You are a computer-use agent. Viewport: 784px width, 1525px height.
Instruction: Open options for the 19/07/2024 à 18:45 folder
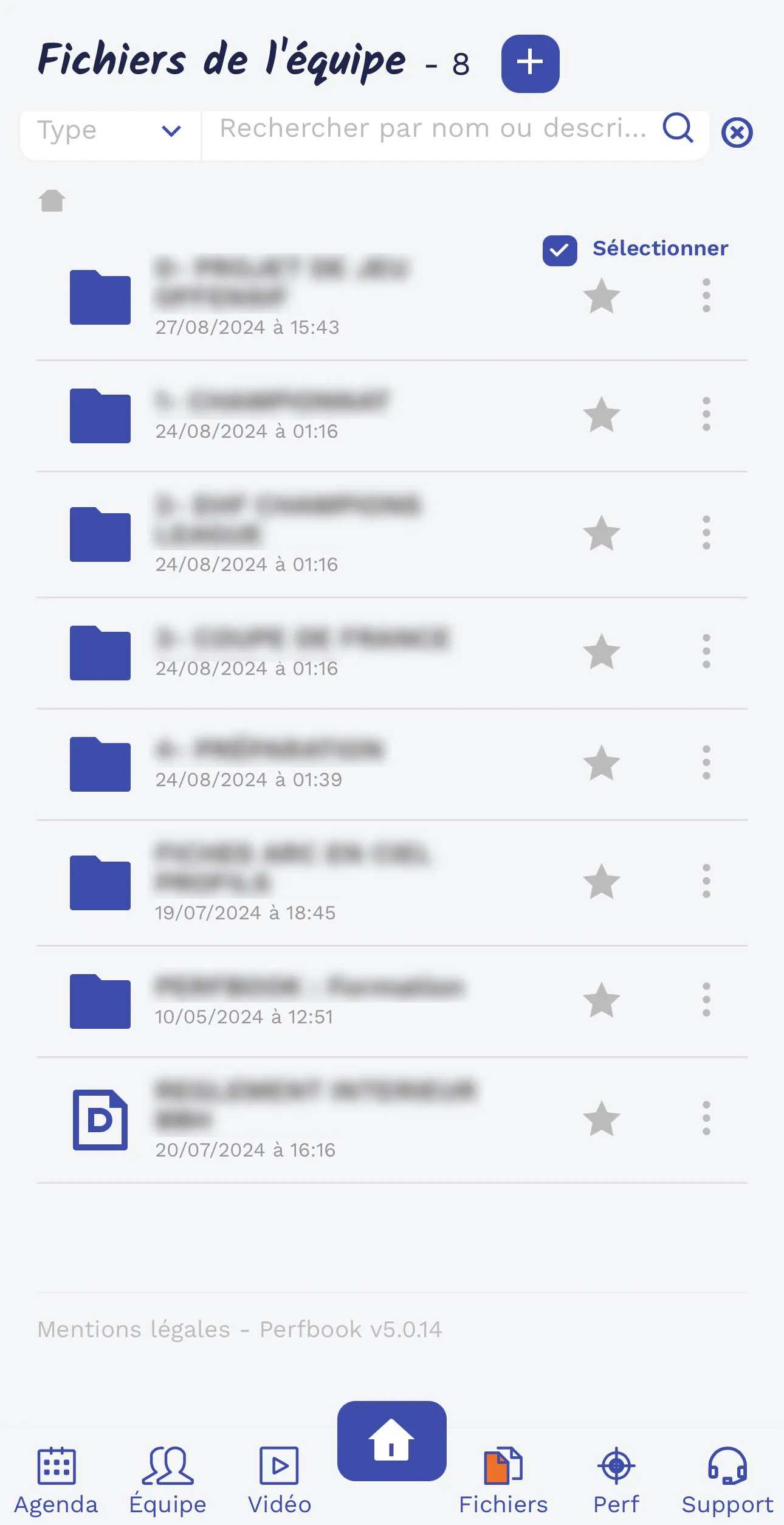pyautogui.click(x=706, y=880)
